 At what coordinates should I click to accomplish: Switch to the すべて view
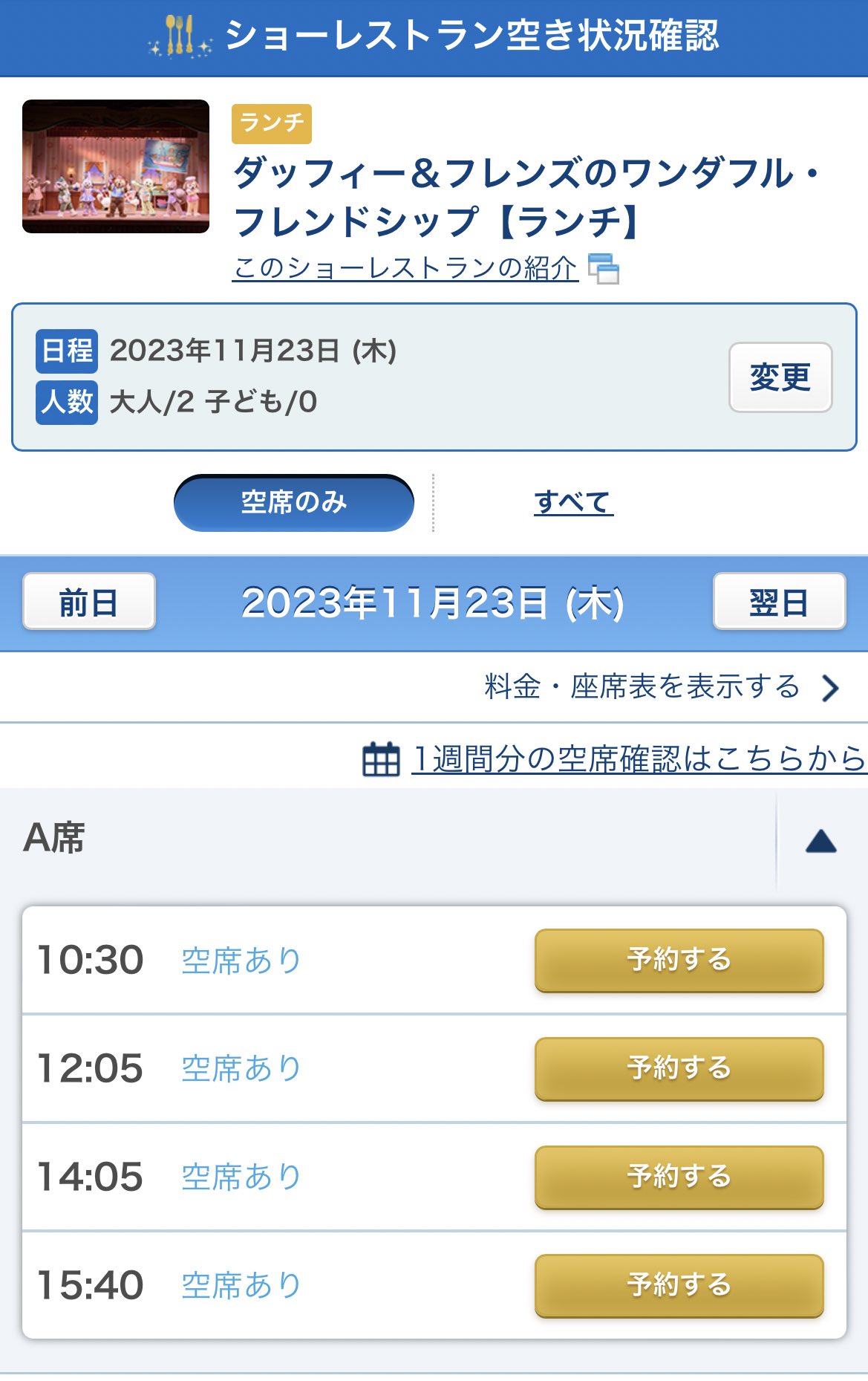[573, 502]
